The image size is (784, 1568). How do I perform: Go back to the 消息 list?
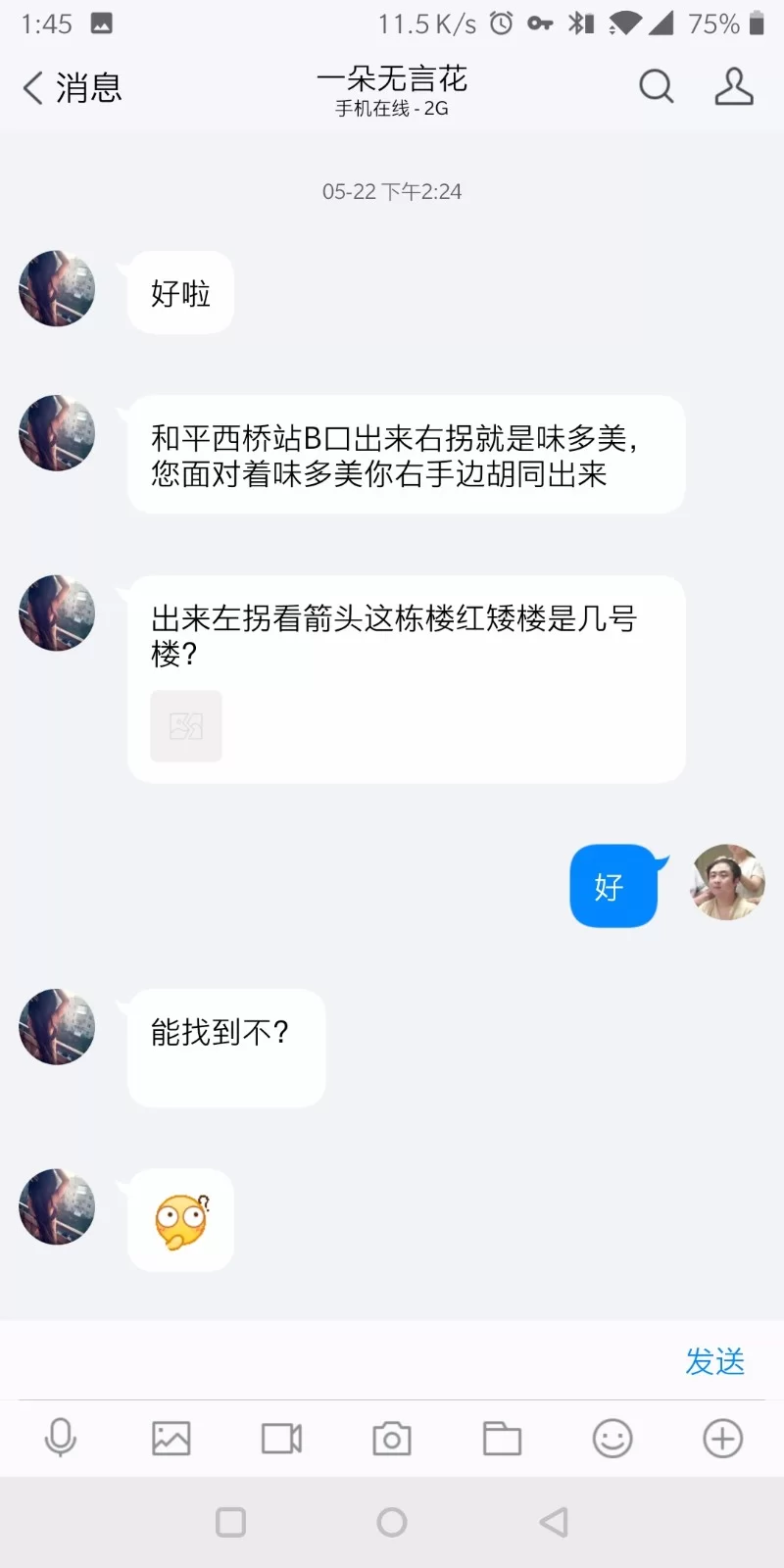coord(71,88)
